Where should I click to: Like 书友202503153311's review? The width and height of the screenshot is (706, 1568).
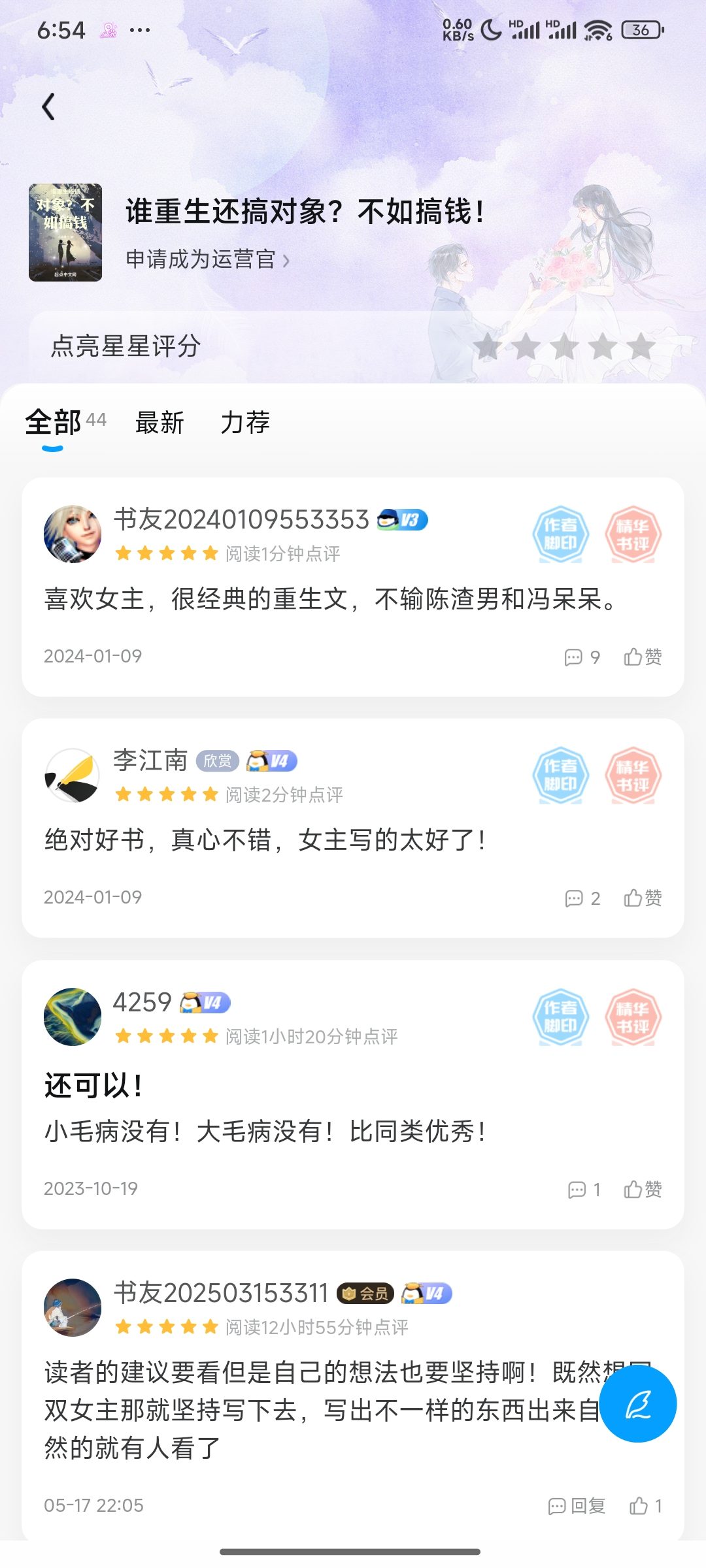pyautogui.click(x=645, y=1506)
